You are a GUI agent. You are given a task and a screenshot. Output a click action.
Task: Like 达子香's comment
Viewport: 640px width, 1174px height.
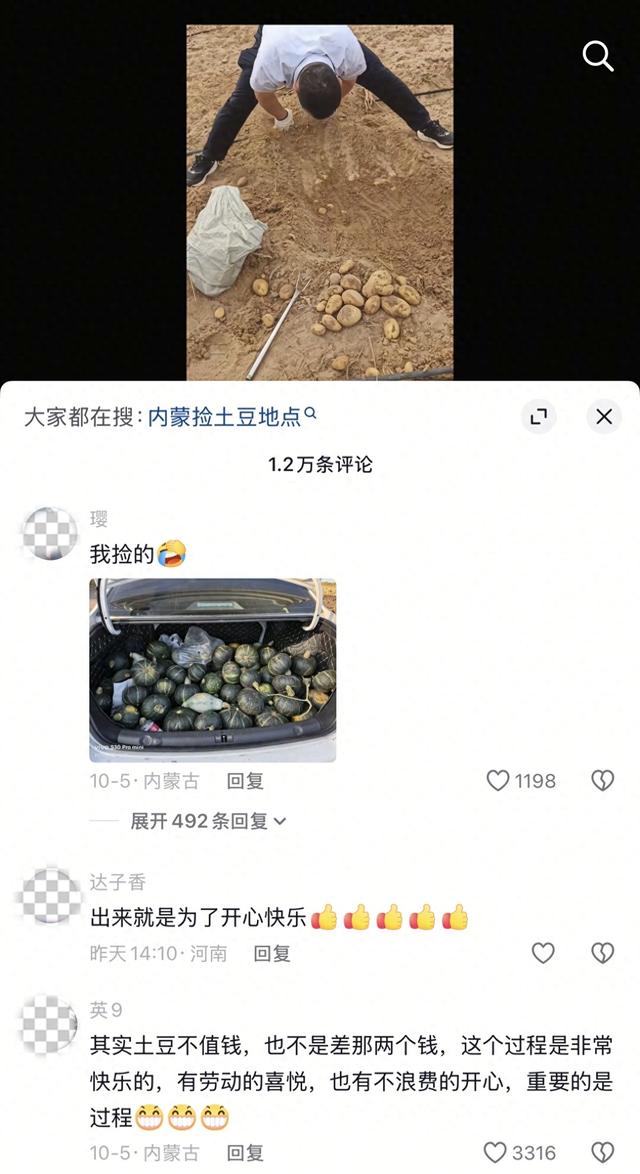click(x=543, y=953)
